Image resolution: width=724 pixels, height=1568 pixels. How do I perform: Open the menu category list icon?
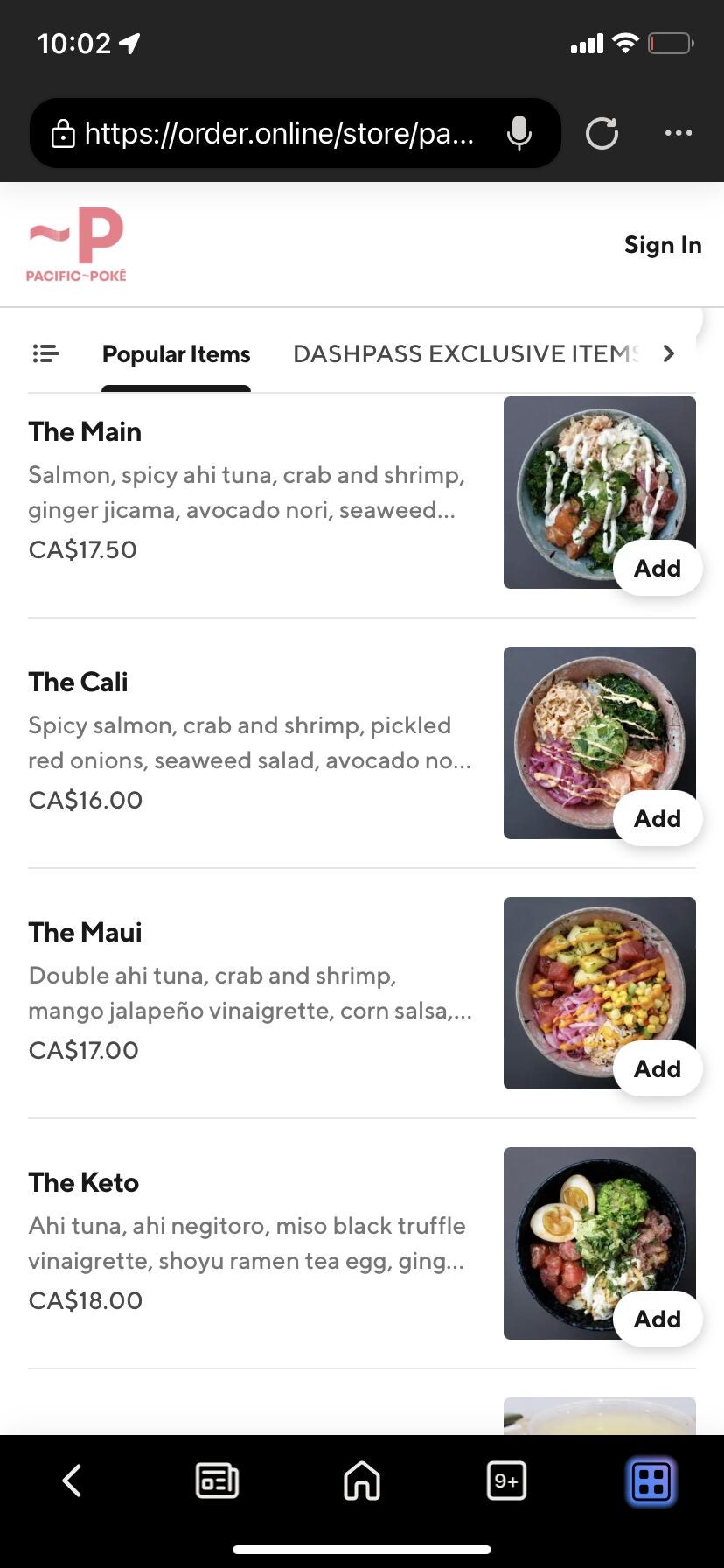point(46,353)
